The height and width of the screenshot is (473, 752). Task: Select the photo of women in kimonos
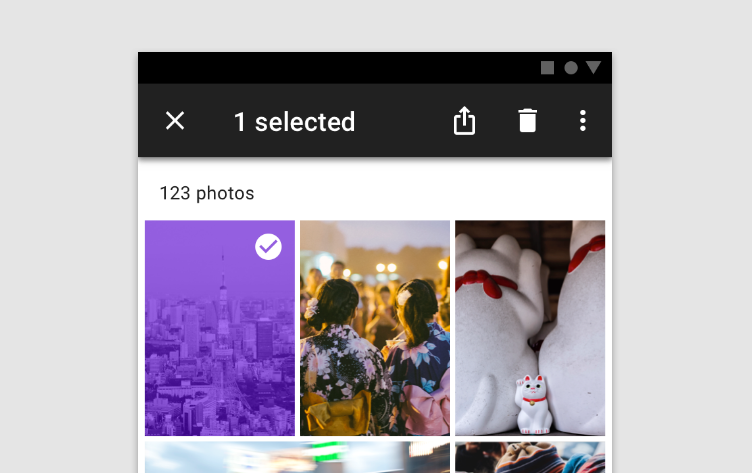[x=375, y=328]
